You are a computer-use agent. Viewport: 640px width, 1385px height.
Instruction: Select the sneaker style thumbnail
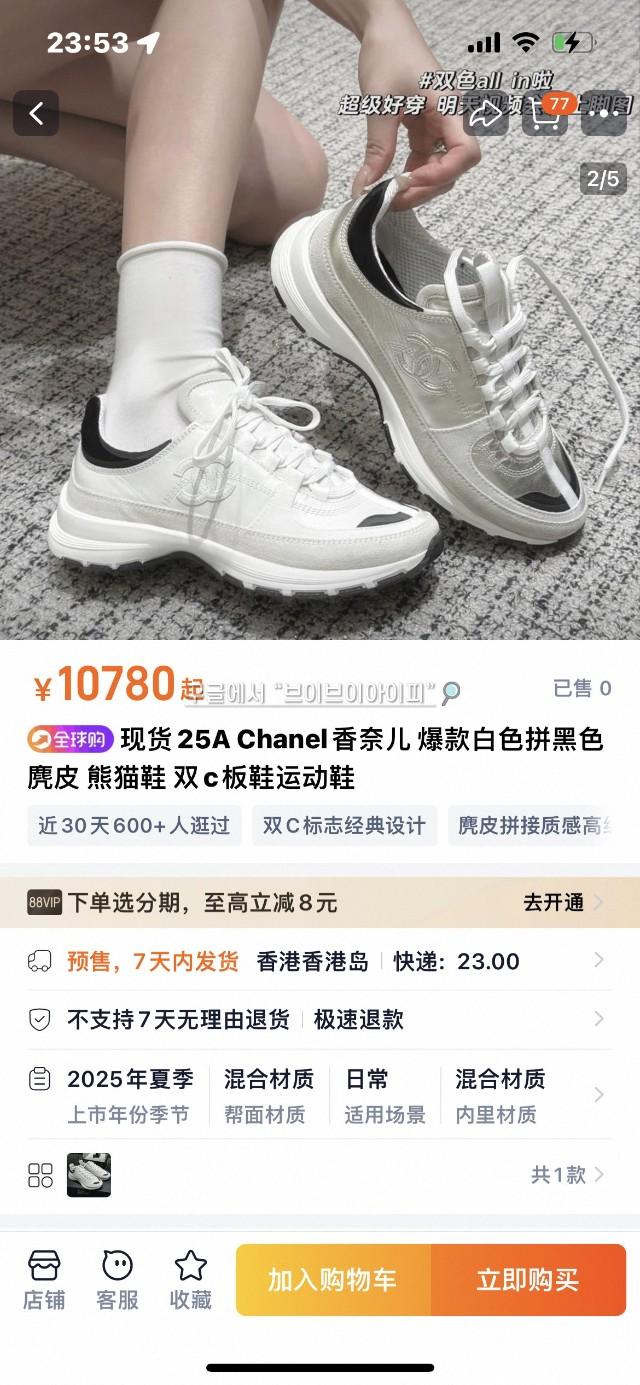coord(89,1175)
